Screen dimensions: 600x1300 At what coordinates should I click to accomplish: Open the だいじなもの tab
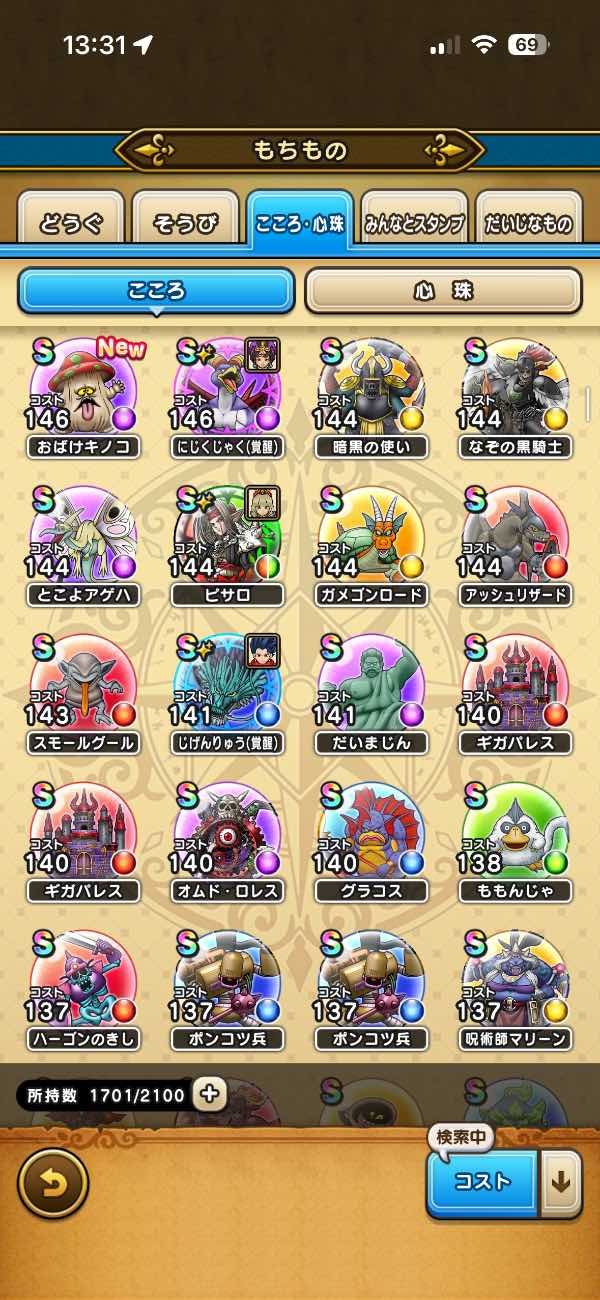pos(529,223)
